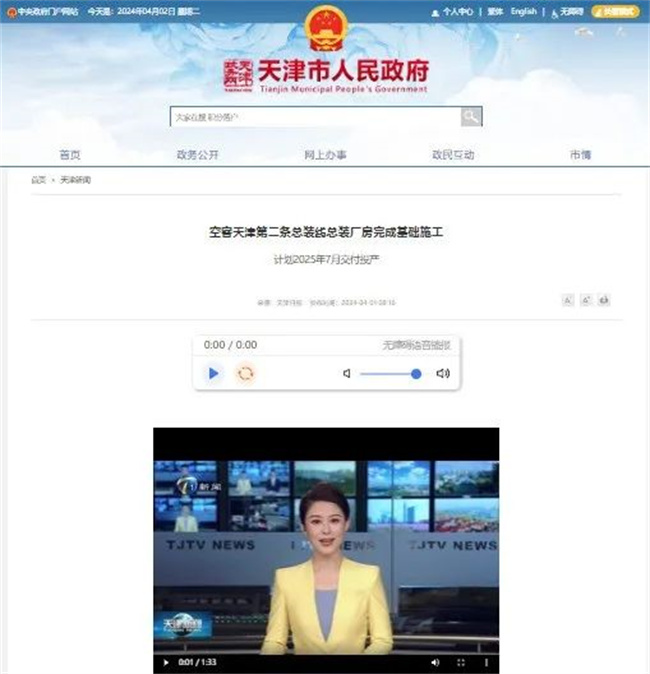Switch to the 网上办事 tab
Image resolution: width=650 pixels, height=674 pixels.
[x=325, y=155]
